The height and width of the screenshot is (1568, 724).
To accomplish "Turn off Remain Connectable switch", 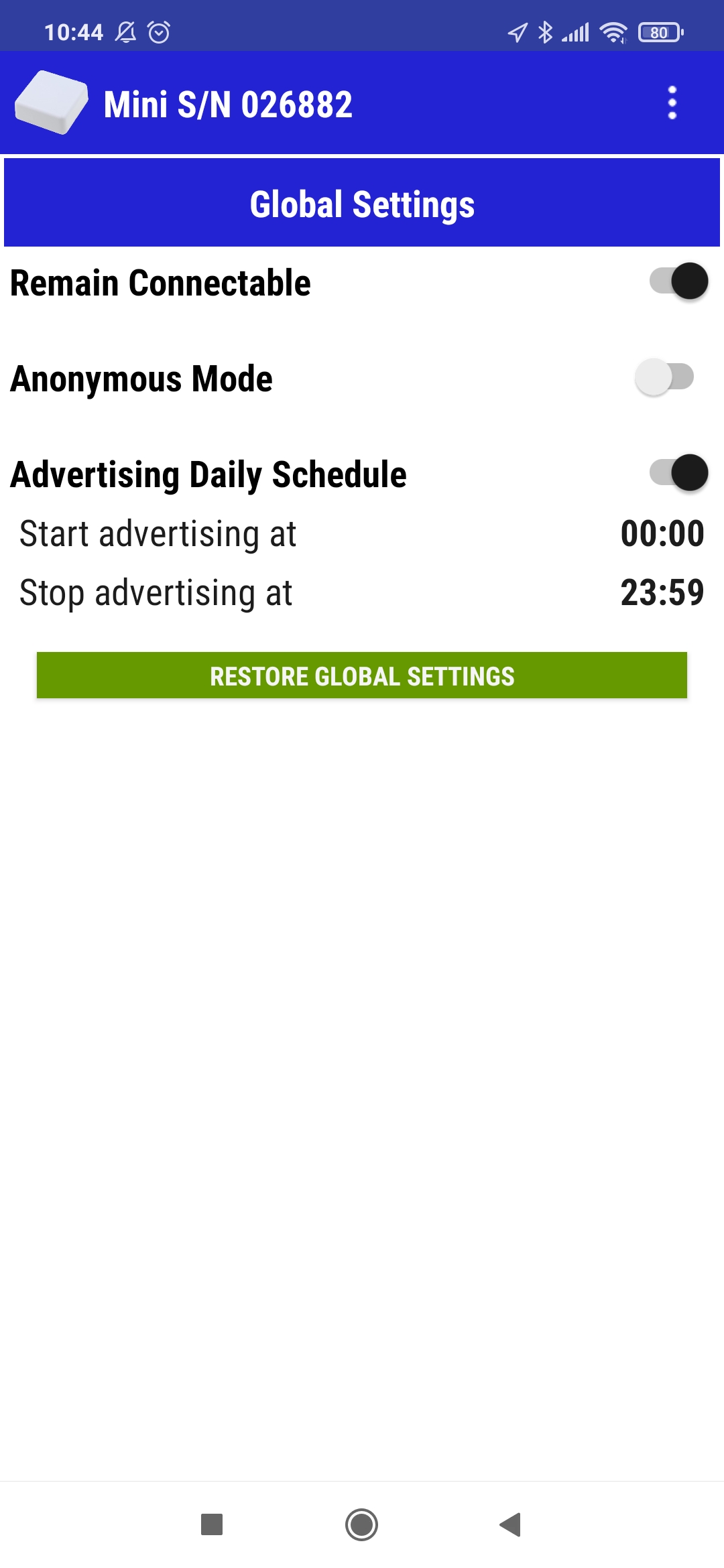I will point(678,281).
